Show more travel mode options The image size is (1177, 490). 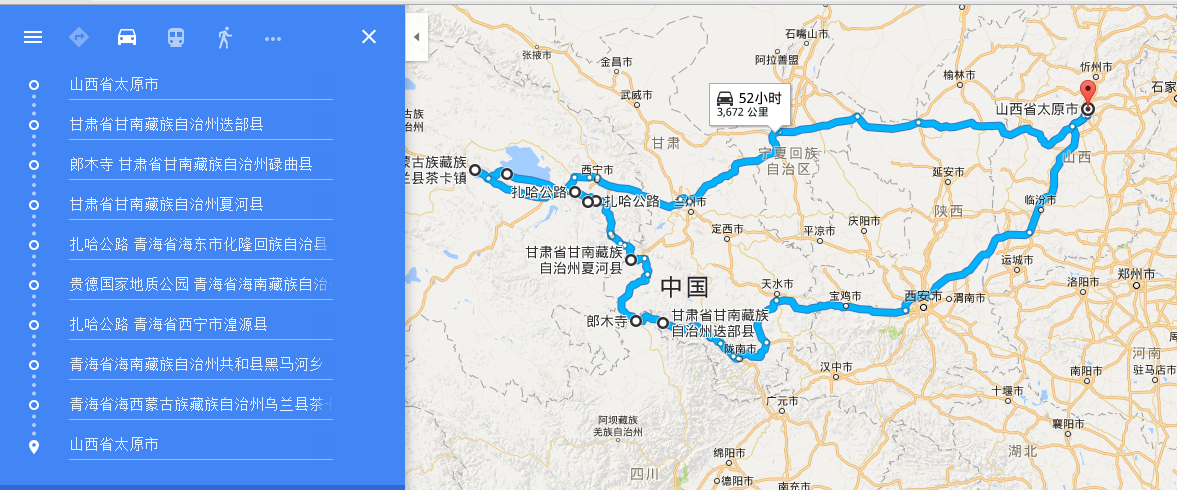(x=273, y=38)
